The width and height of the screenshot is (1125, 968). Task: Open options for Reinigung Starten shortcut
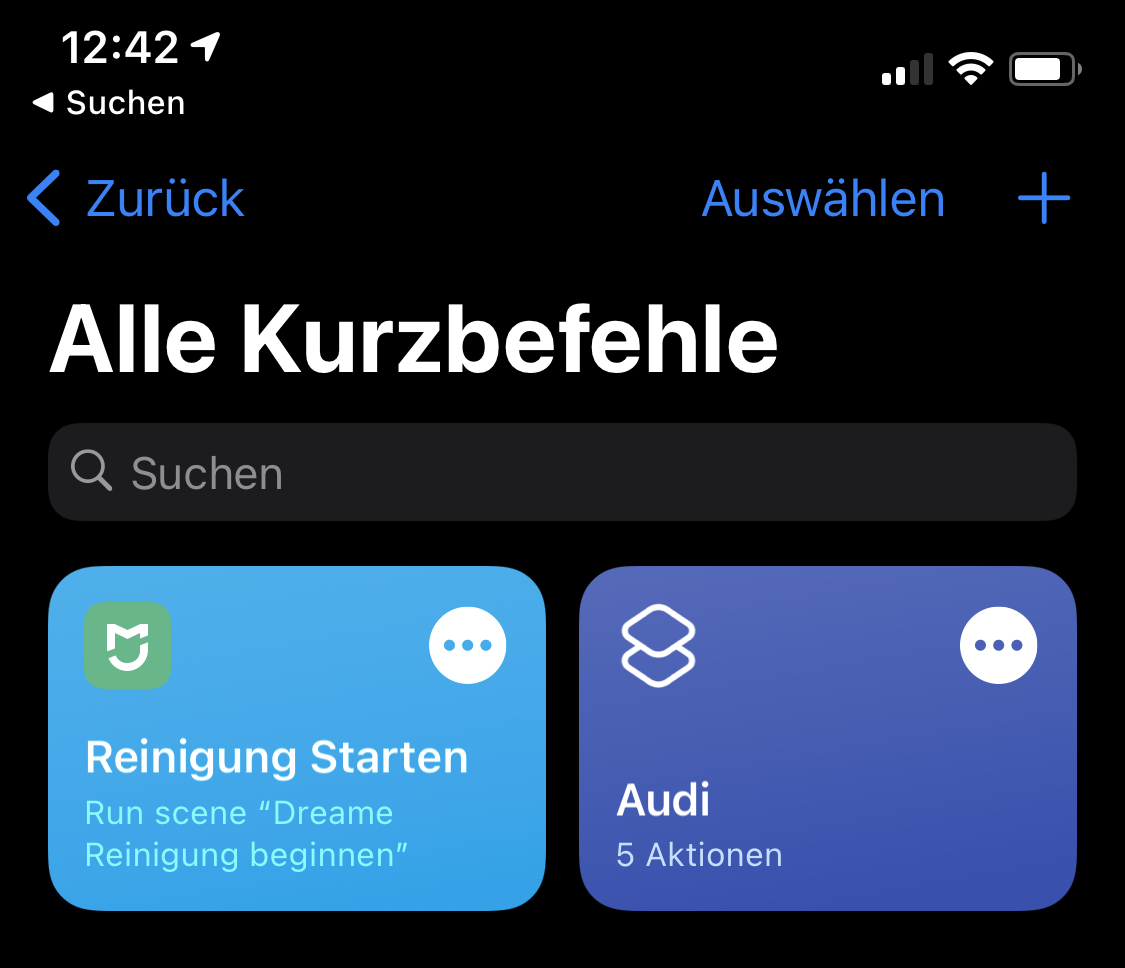[467, 645]
